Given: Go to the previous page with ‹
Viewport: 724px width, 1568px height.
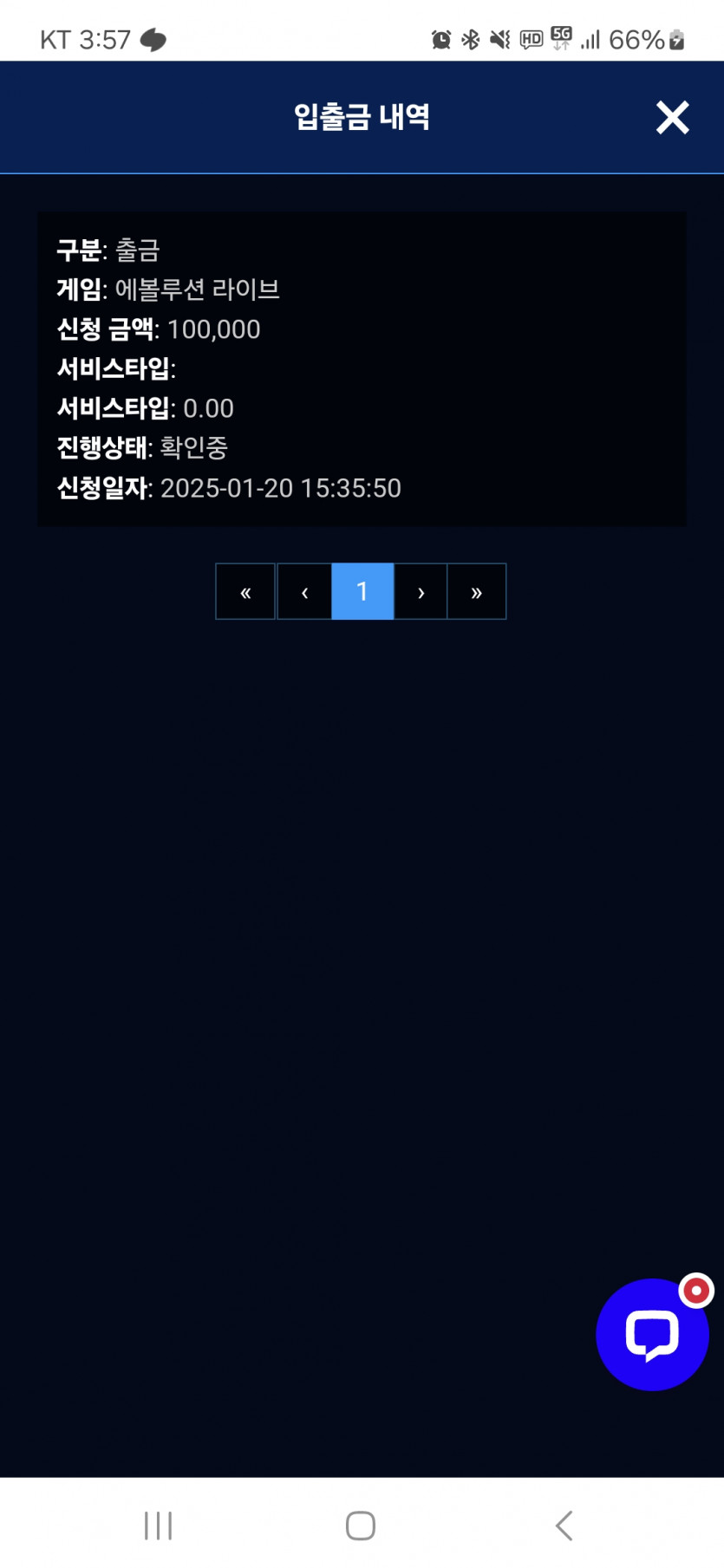Looking at the screenshot, I should [304, 592].
